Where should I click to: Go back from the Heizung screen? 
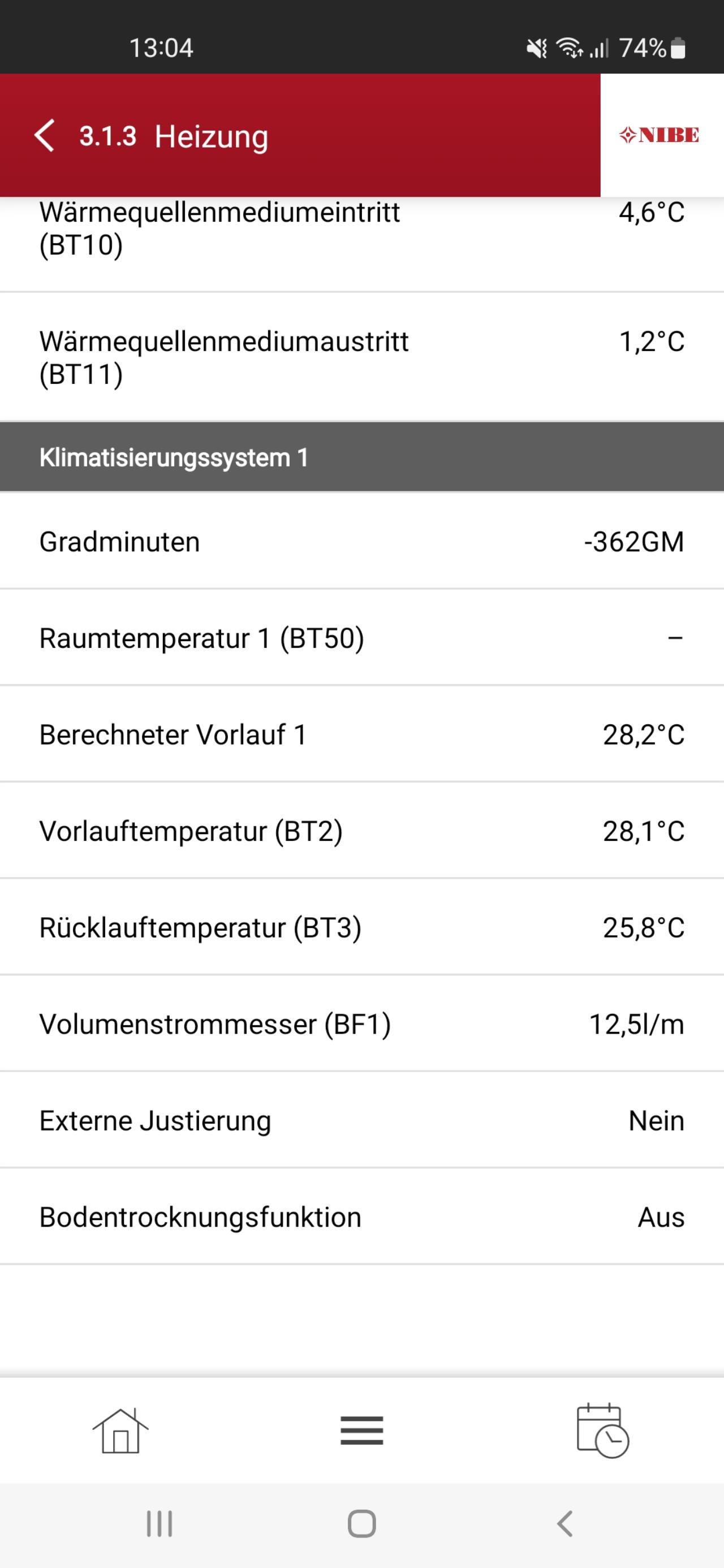pos(45,135)
